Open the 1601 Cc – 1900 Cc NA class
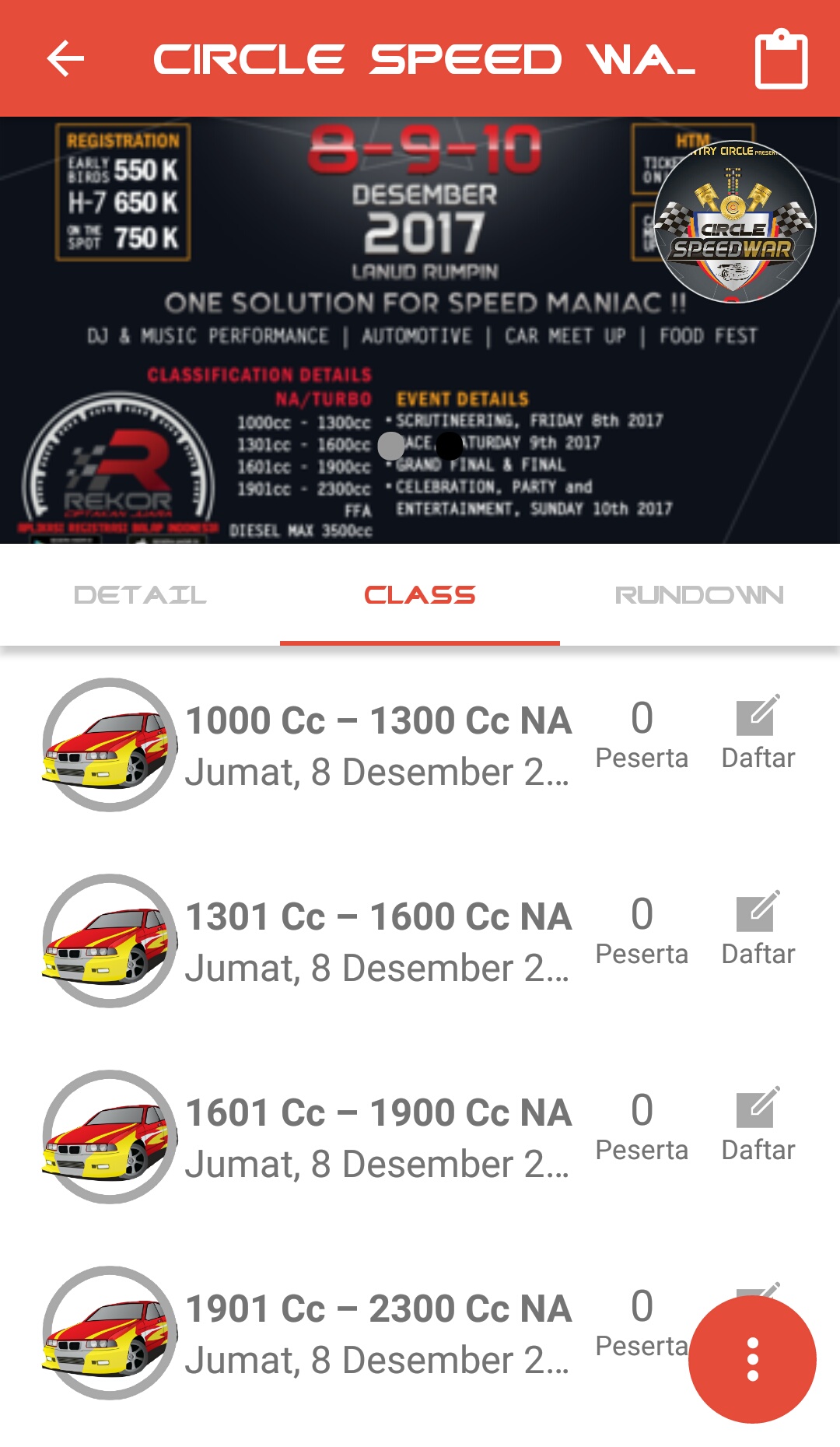Screen dimensions: 840x1447 coord(378,1137)
